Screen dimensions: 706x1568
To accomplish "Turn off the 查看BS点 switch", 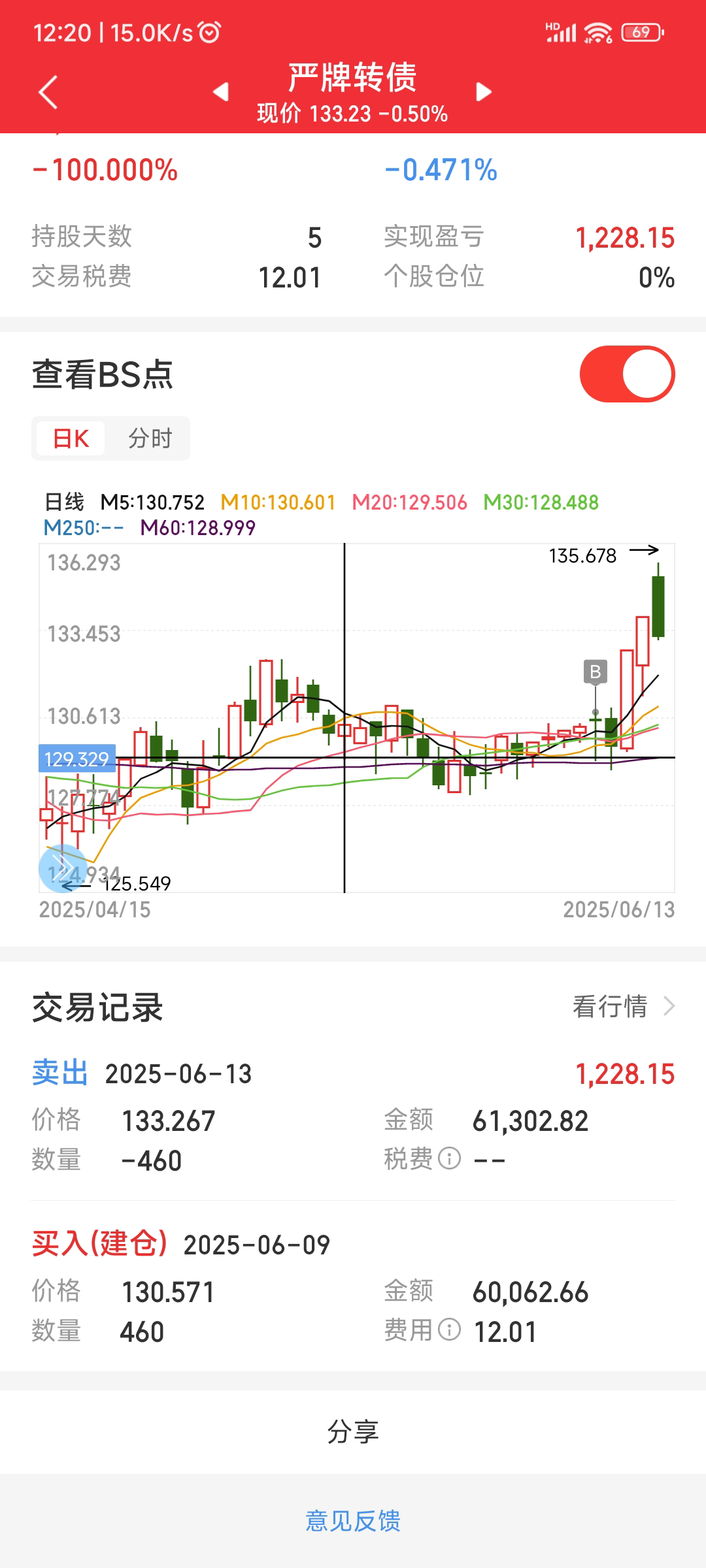I will tap(627, 374).
